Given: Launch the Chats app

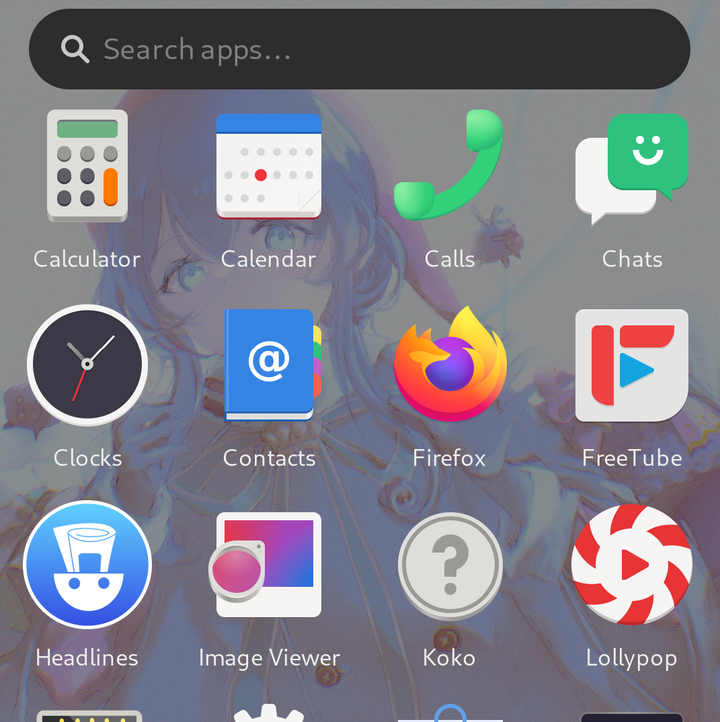Looking at the screenshot, I should click(x=631, y=166).
